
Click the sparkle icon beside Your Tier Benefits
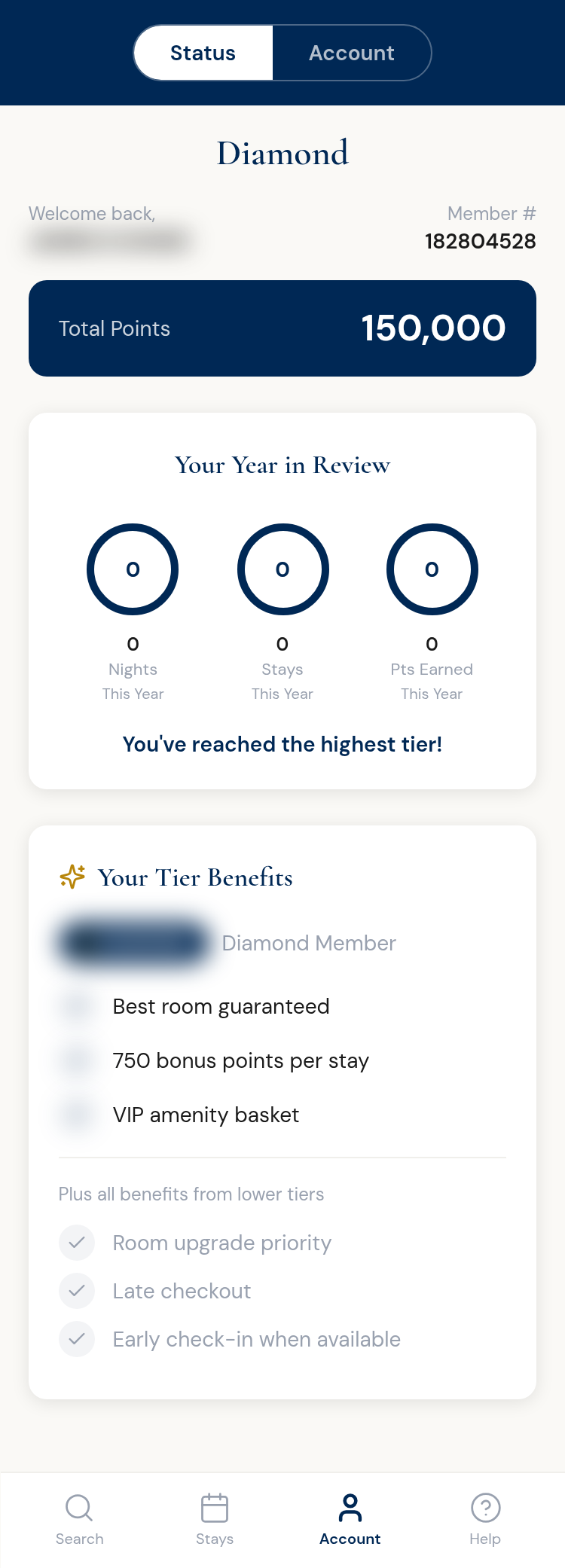click(x=72, y=877)
